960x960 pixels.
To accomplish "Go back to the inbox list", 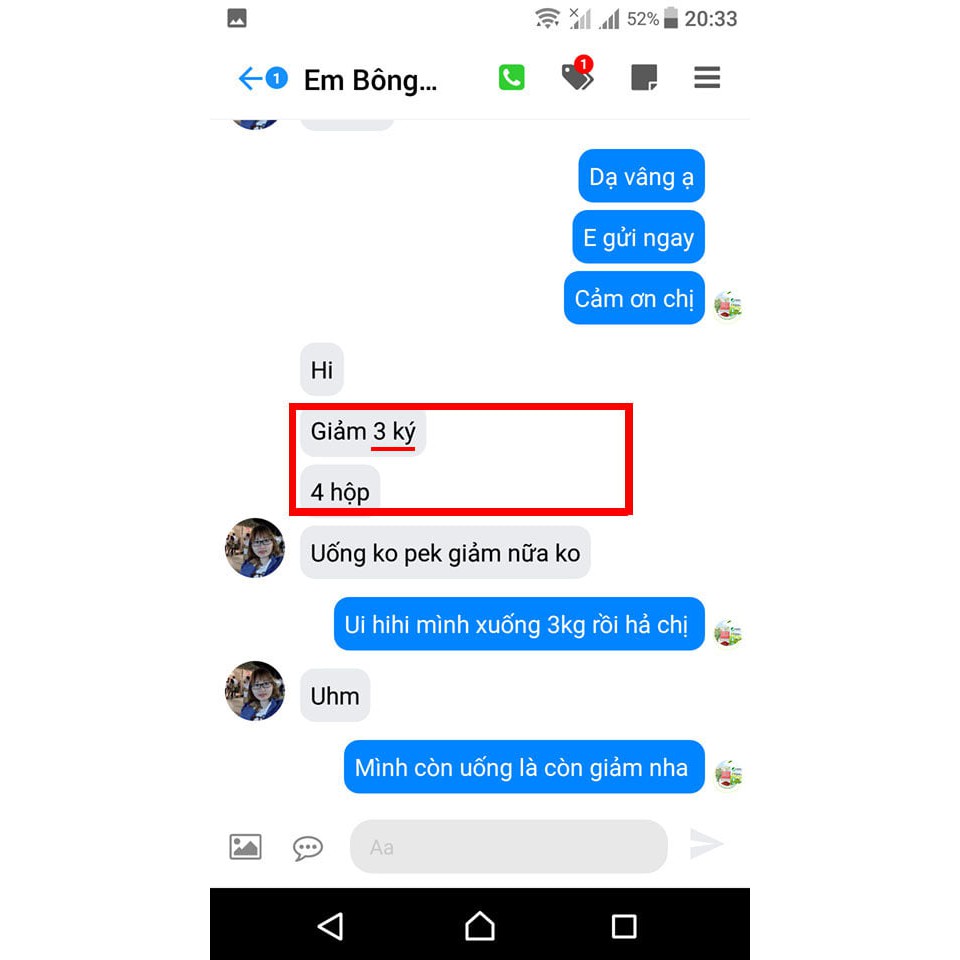I will [251, 78].
